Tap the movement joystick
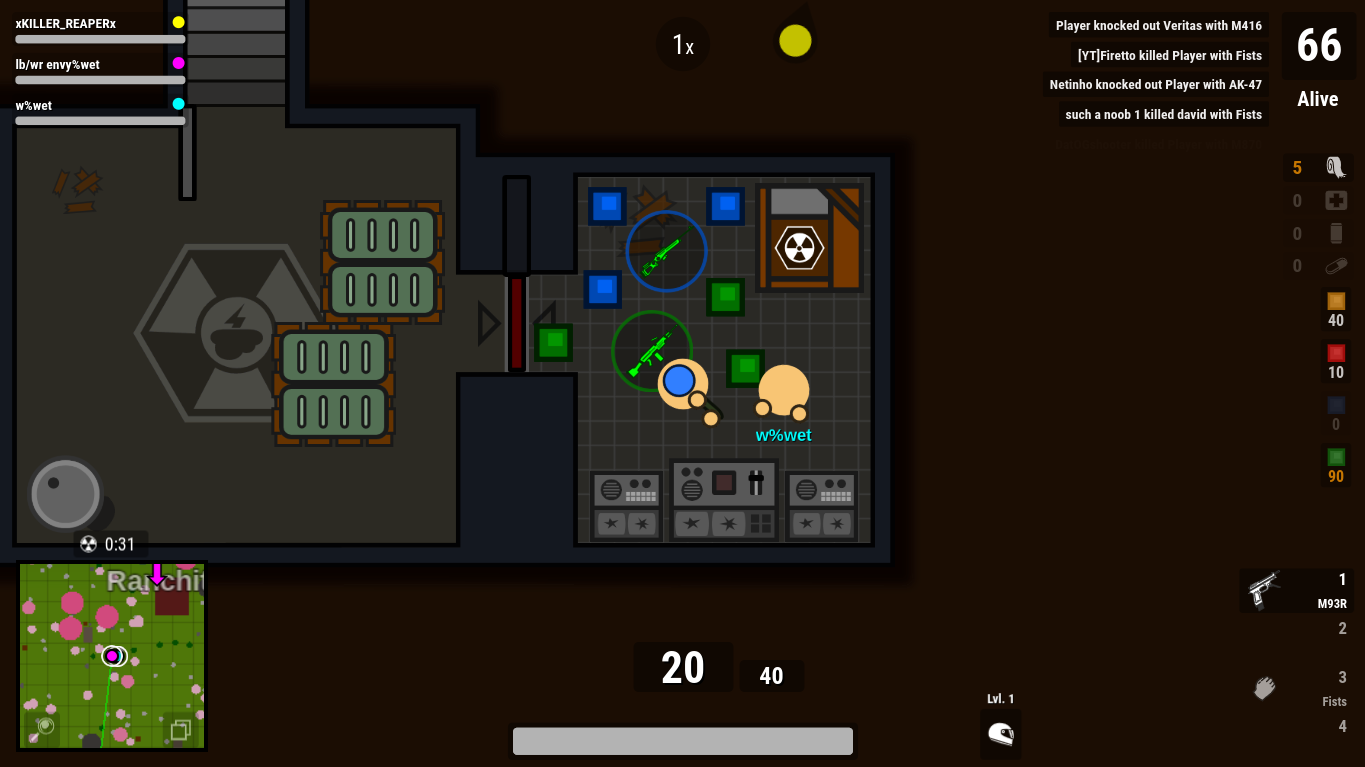The image size is (1365, 767). point(65,493)
